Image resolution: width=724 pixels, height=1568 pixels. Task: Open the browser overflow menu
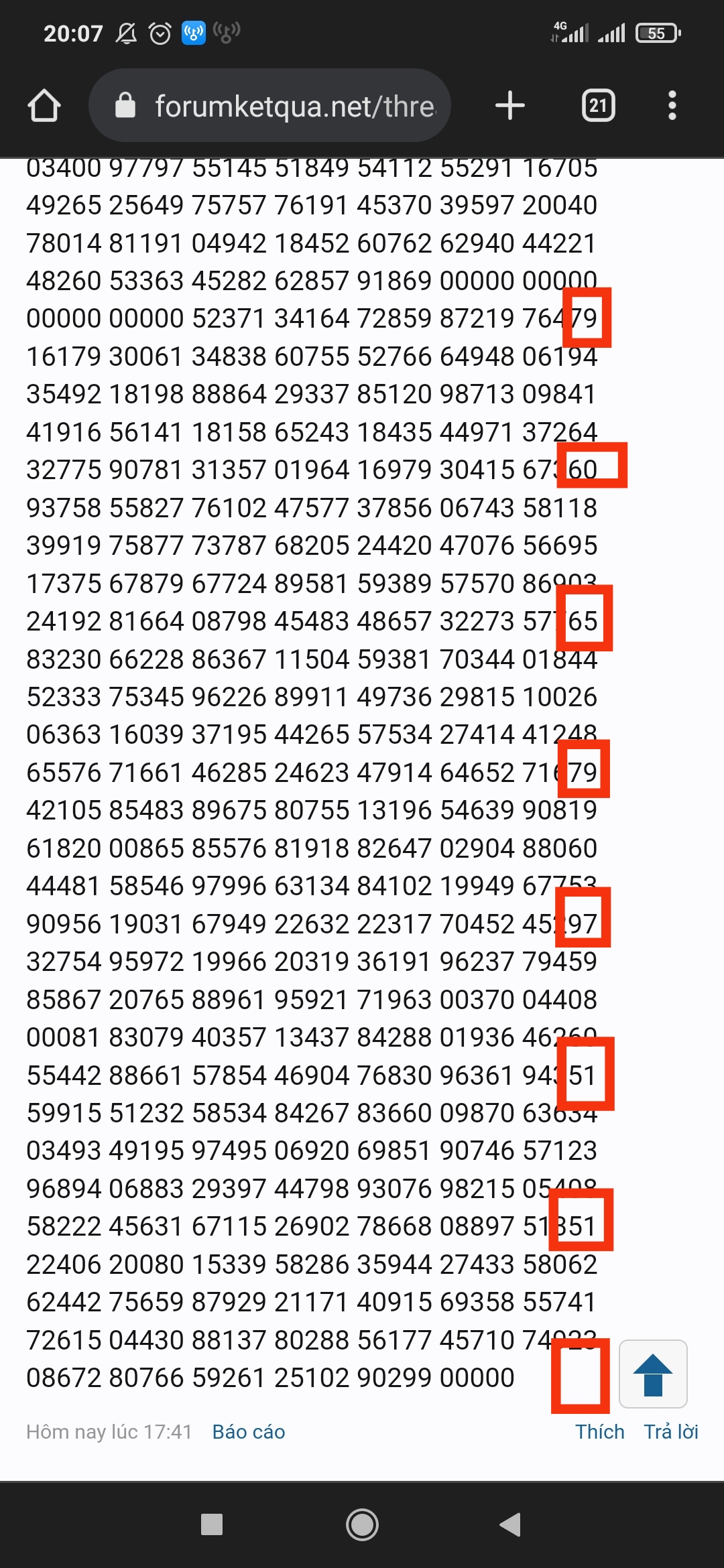pos(672,105)
